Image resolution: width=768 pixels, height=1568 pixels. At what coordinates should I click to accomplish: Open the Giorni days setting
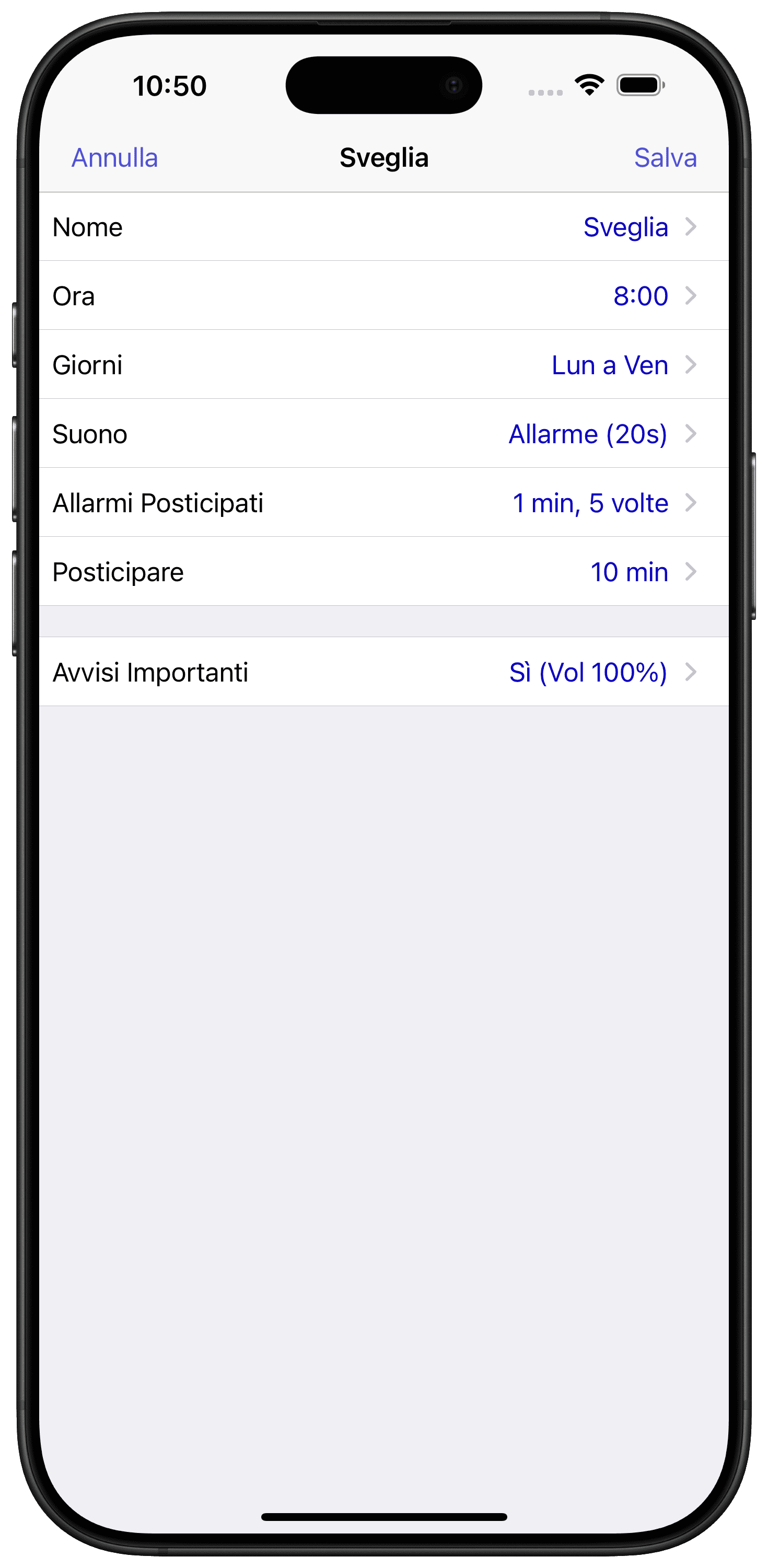pyautogui.click(x=384, y=365)
